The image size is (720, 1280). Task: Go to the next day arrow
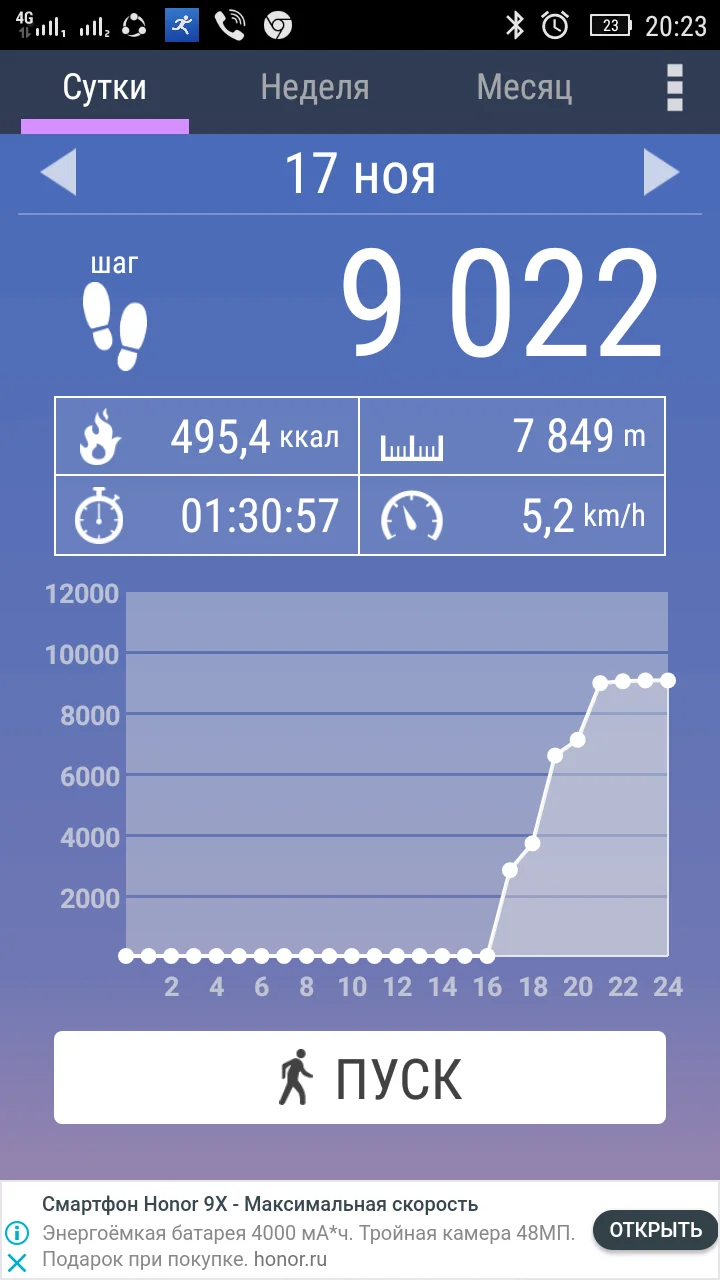pos(661,173)
